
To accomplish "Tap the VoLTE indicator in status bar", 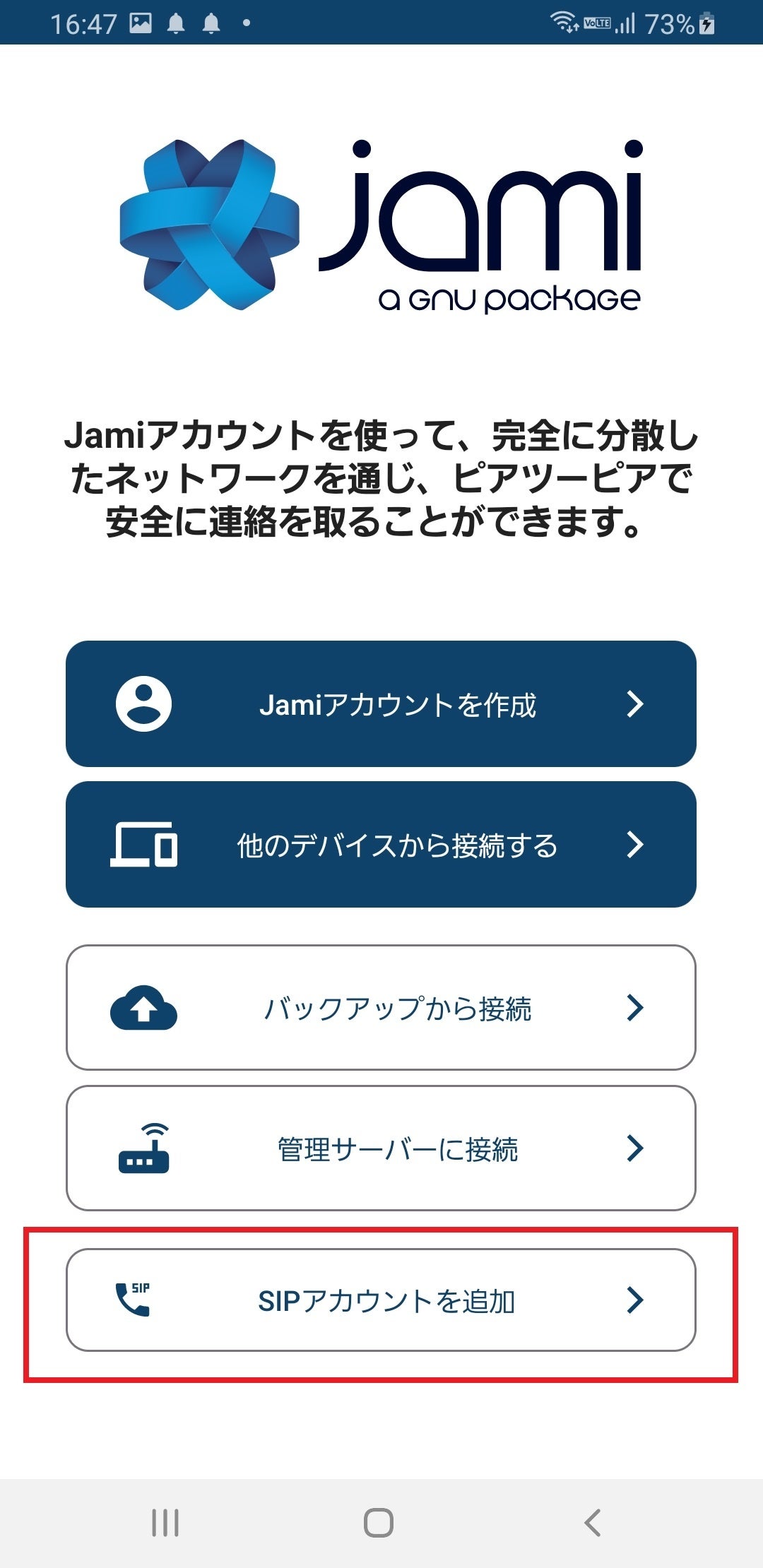I will tap(596, 21).
